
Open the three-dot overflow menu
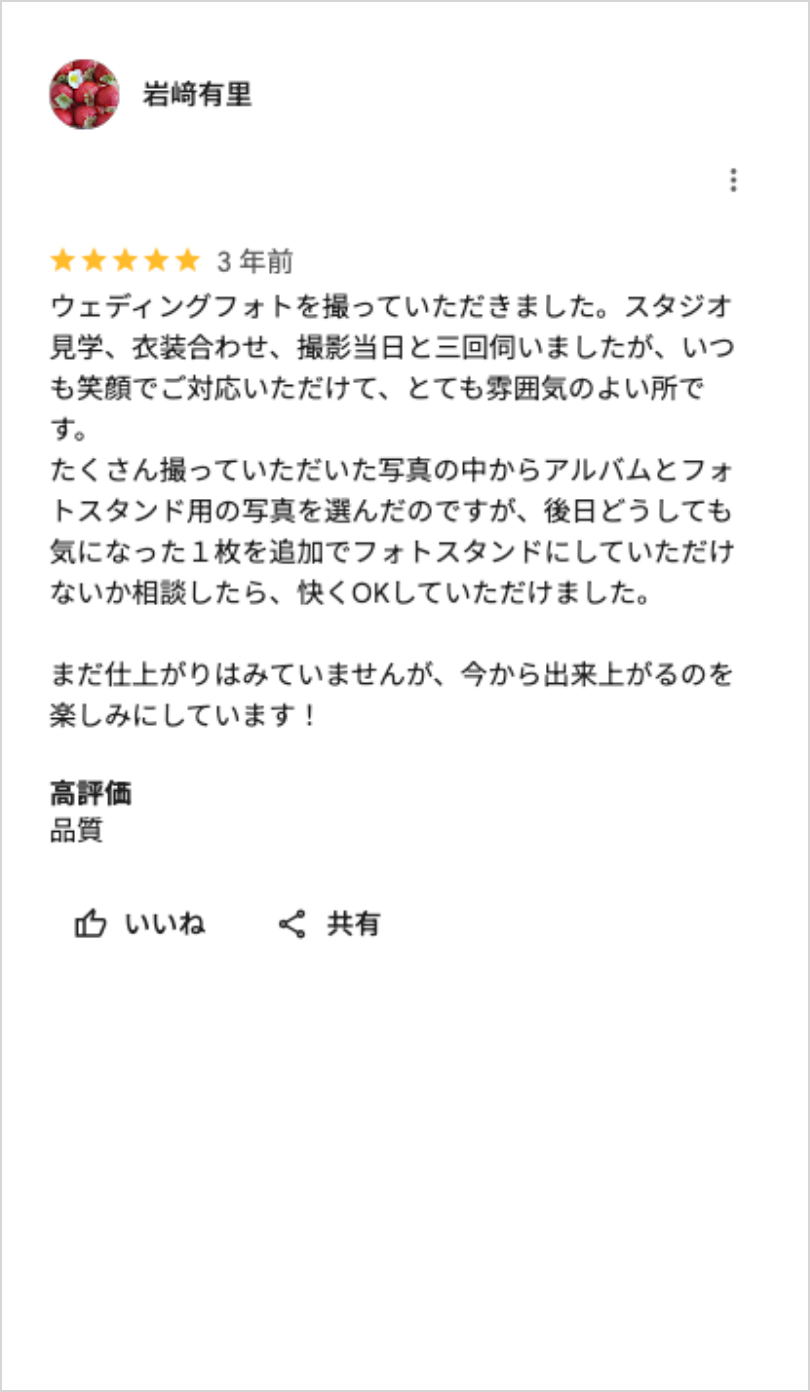tap(733, 181)
